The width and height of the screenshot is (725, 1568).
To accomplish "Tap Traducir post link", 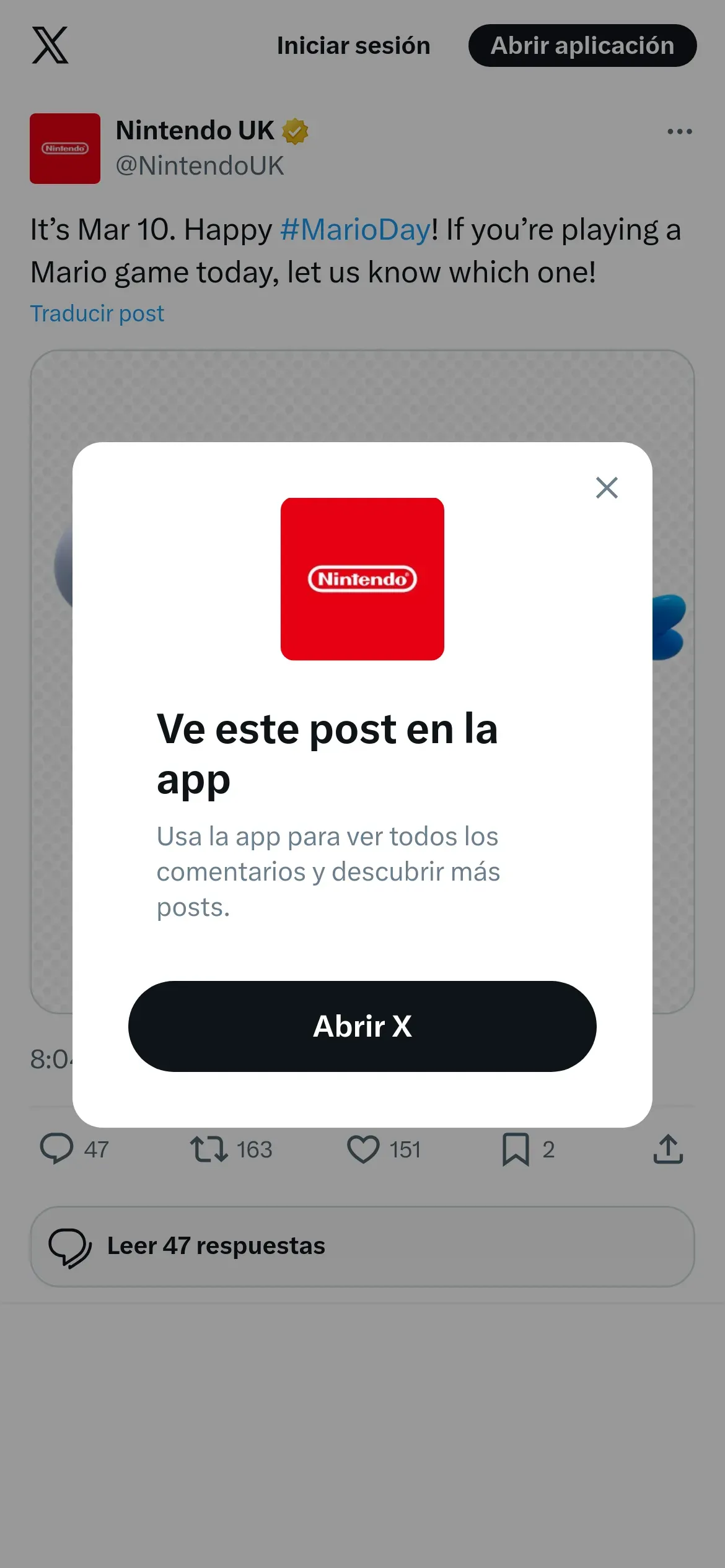I will (97, 313).
